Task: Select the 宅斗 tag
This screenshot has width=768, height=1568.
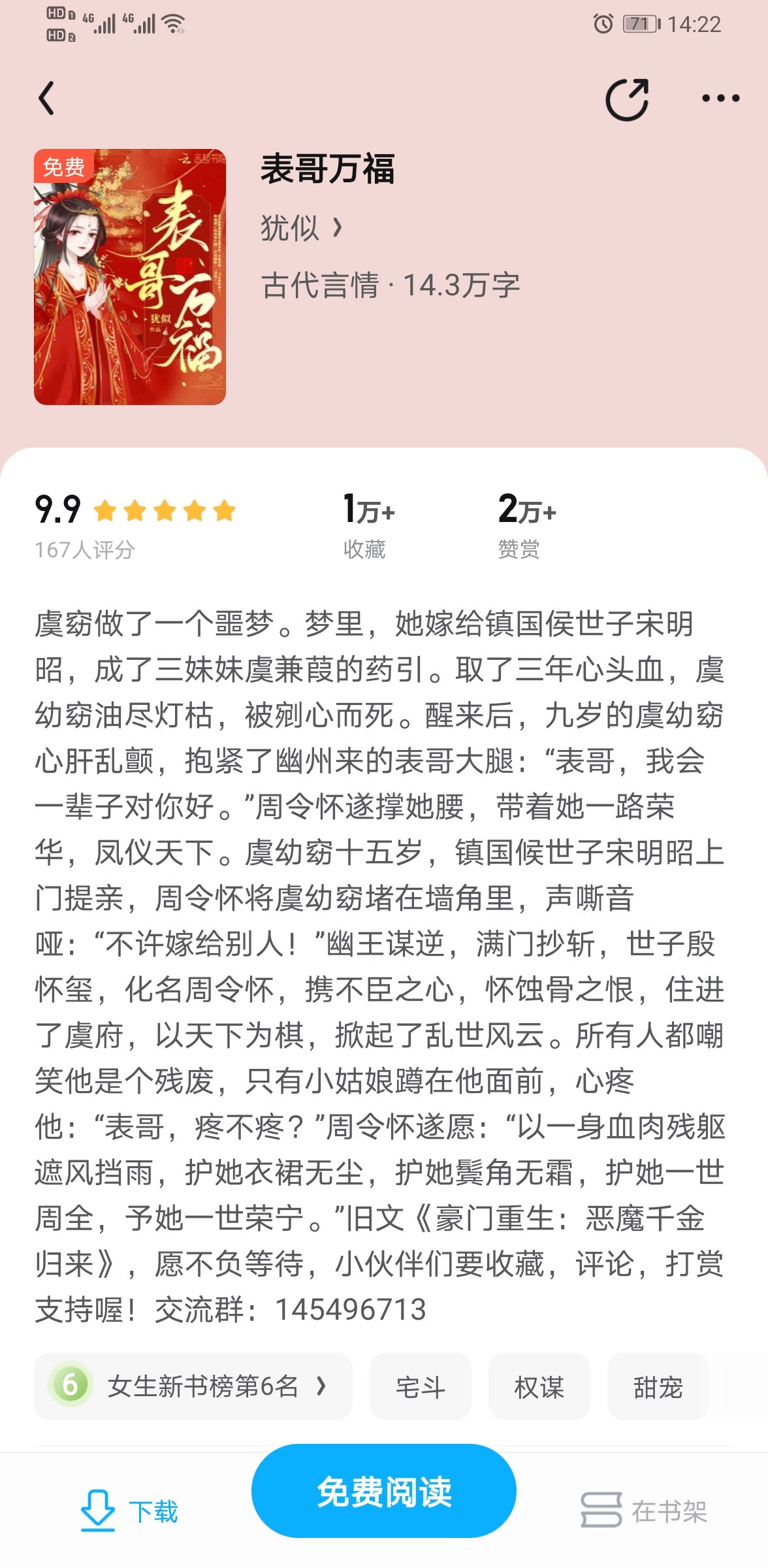Action: [421, 1386]
